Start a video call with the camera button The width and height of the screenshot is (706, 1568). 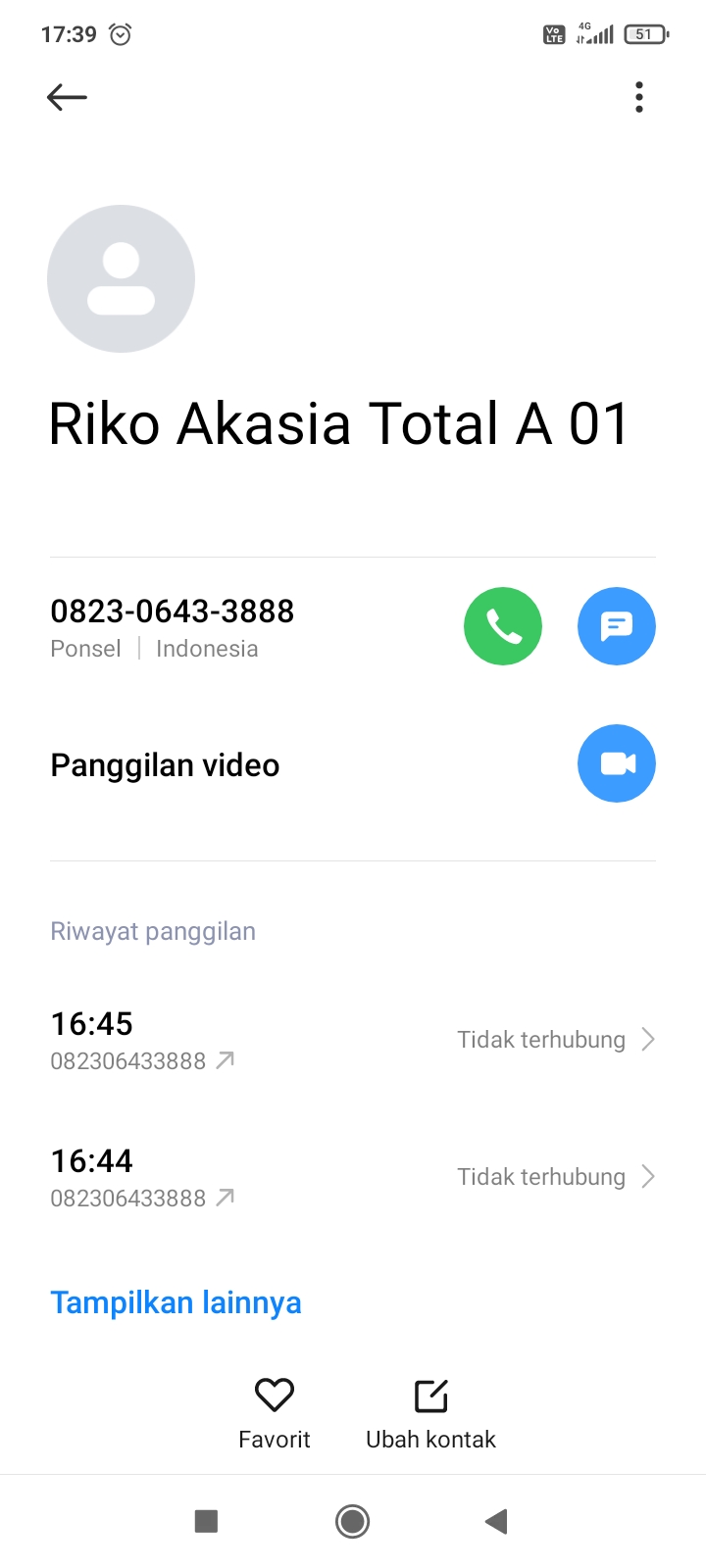[617, 763]
